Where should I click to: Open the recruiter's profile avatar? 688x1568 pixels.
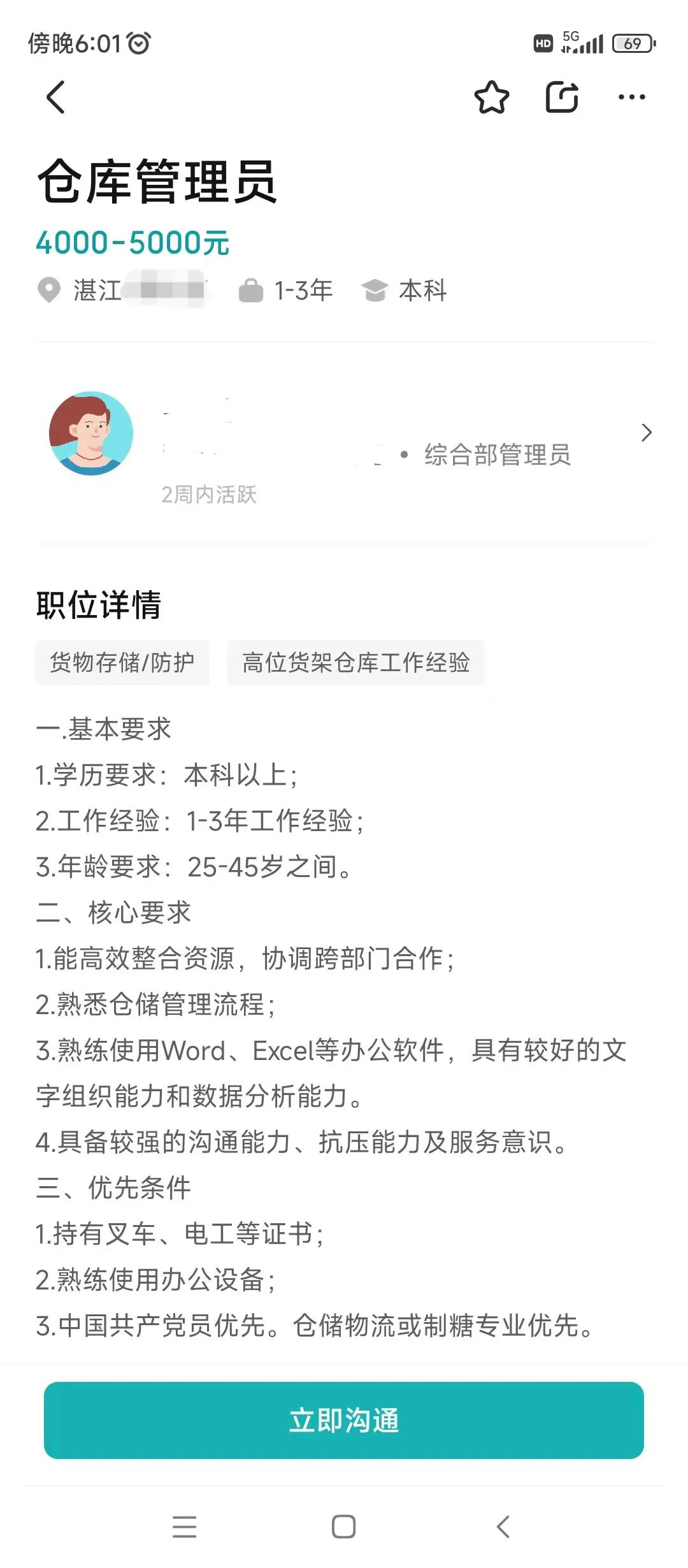coord(90,433)
